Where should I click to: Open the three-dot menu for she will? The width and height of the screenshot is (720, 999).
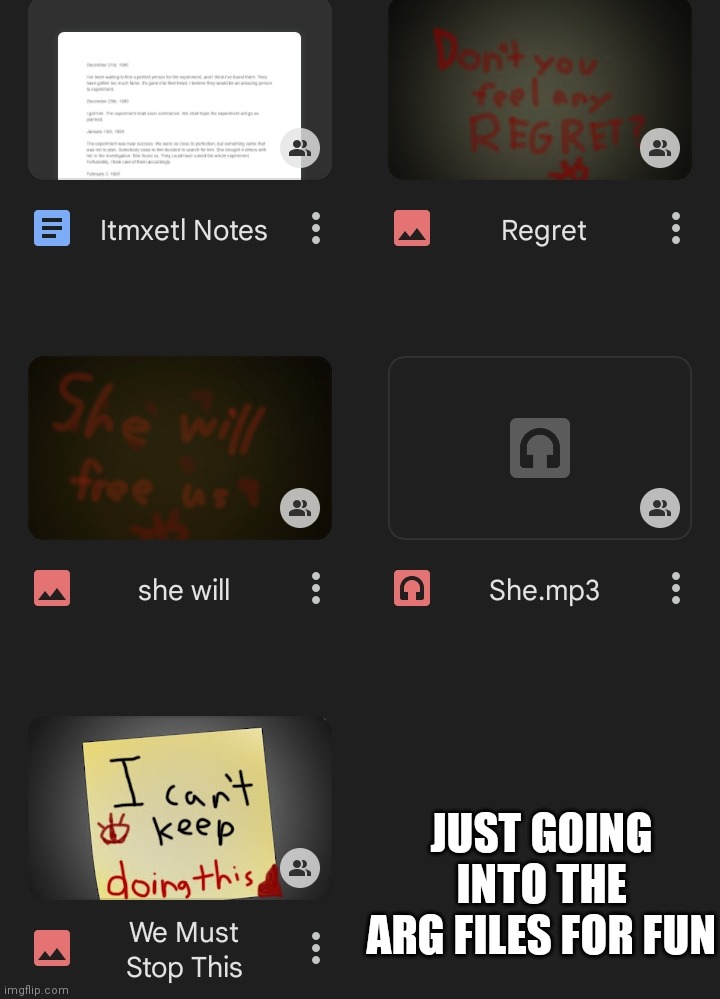(315, 588)
